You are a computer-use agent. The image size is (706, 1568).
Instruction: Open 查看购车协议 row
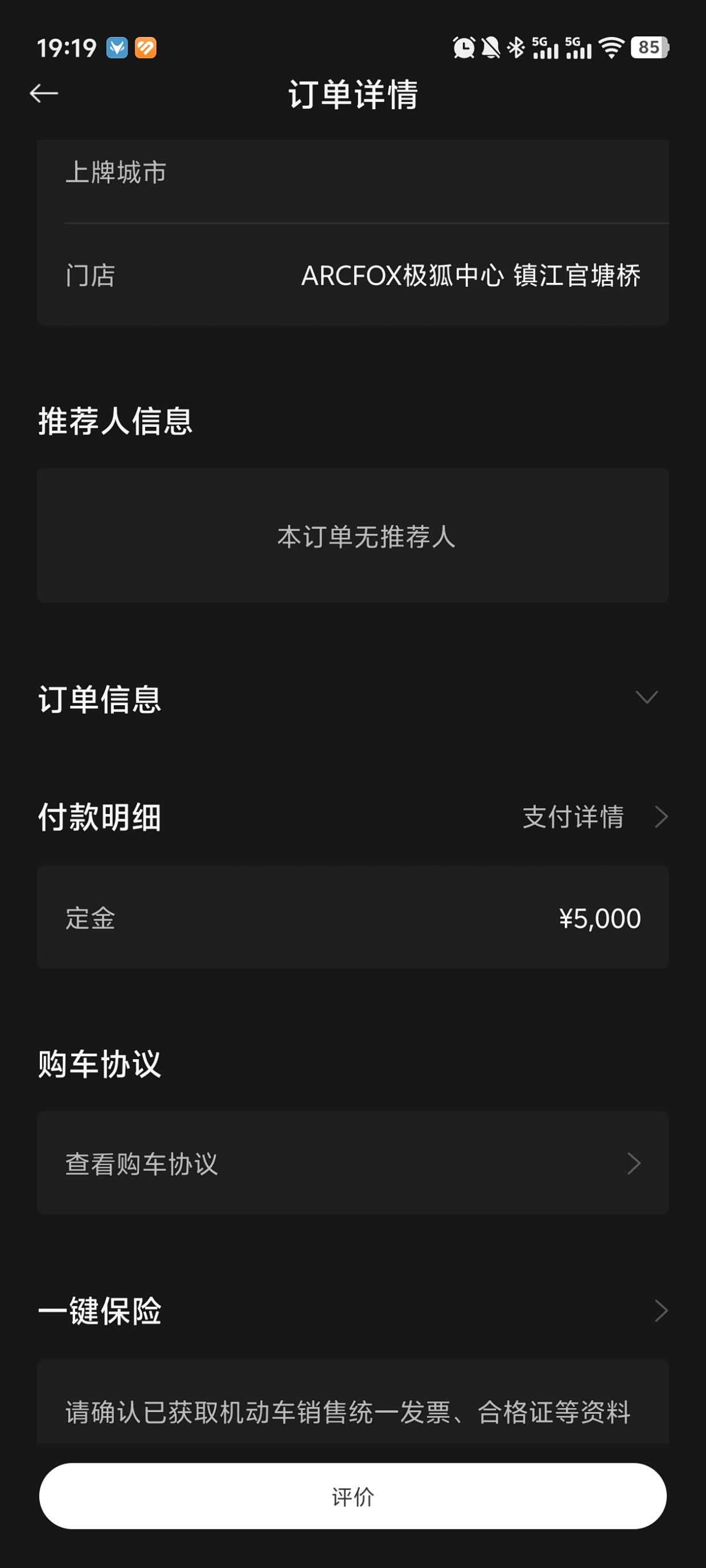[352, 1163]
